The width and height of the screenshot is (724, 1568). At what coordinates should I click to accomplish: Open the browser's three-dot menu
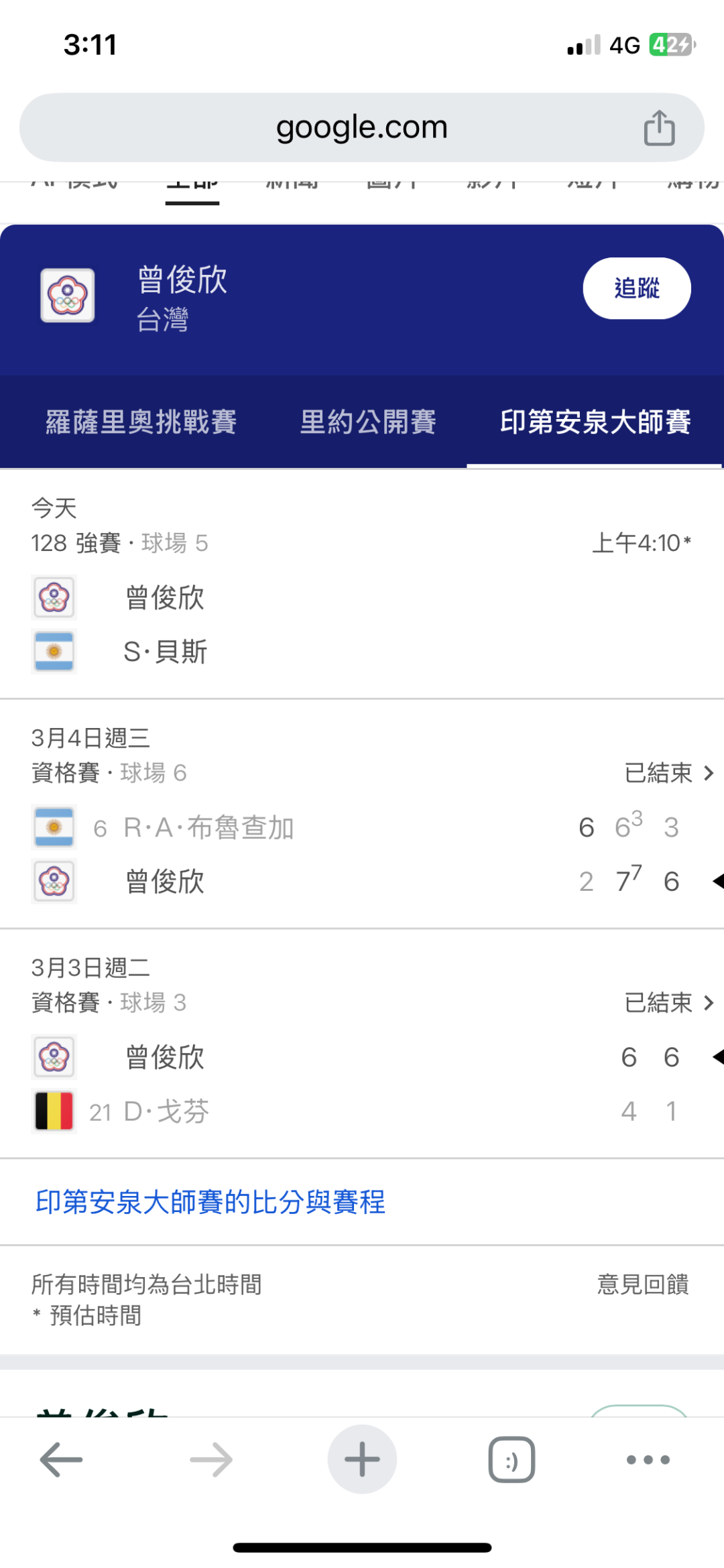coord(648,1459)
